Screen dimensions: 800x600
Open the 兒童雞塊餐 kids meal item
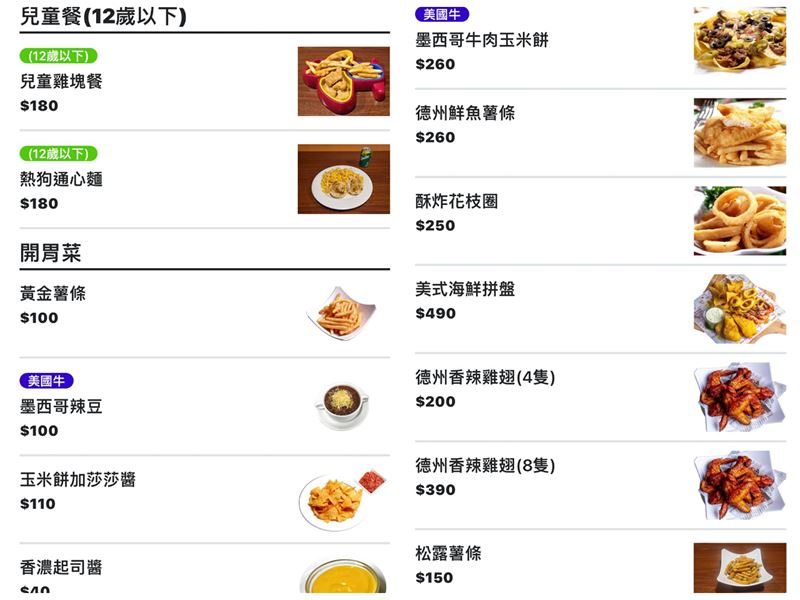coord(62,82)
